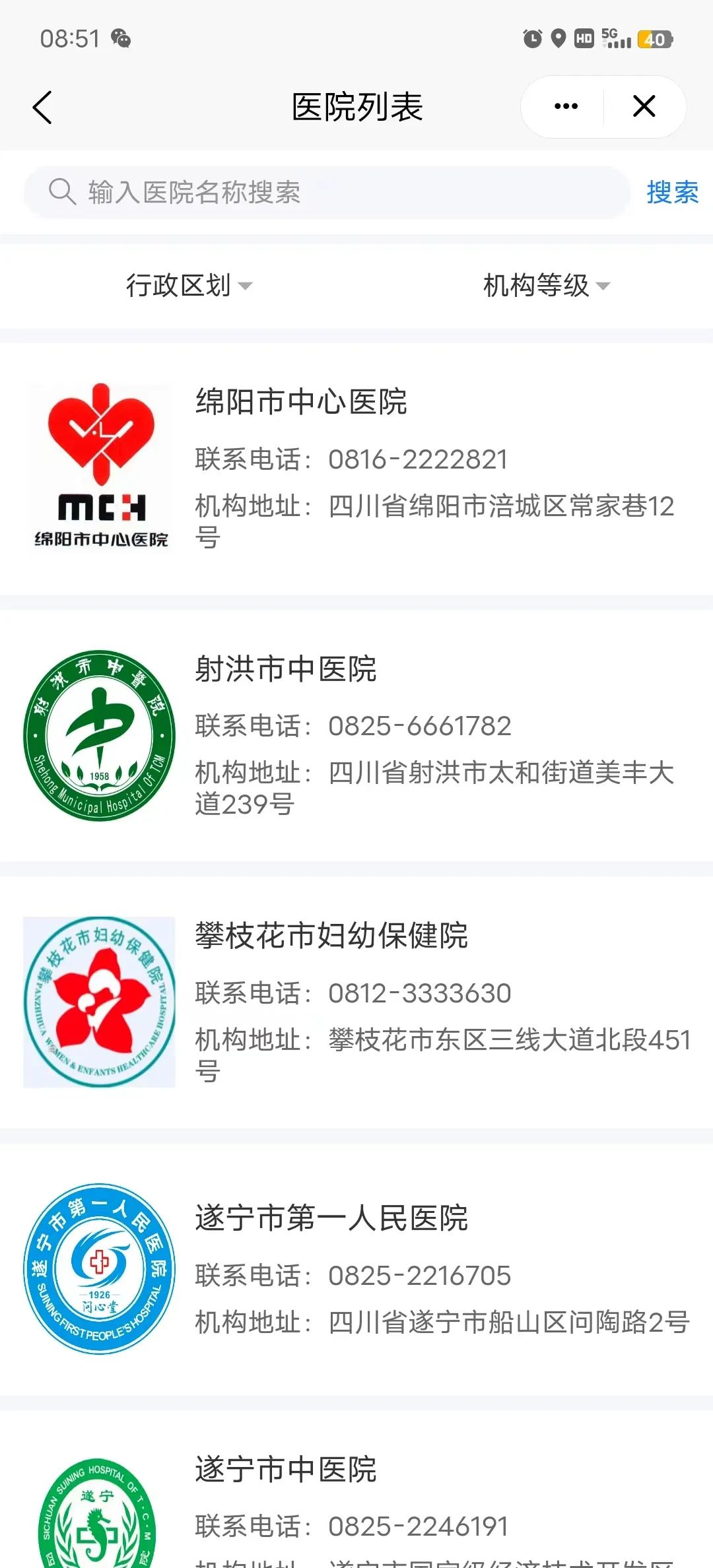Expand the 行政区划 filter dropdown

click(x=189, y=286)
